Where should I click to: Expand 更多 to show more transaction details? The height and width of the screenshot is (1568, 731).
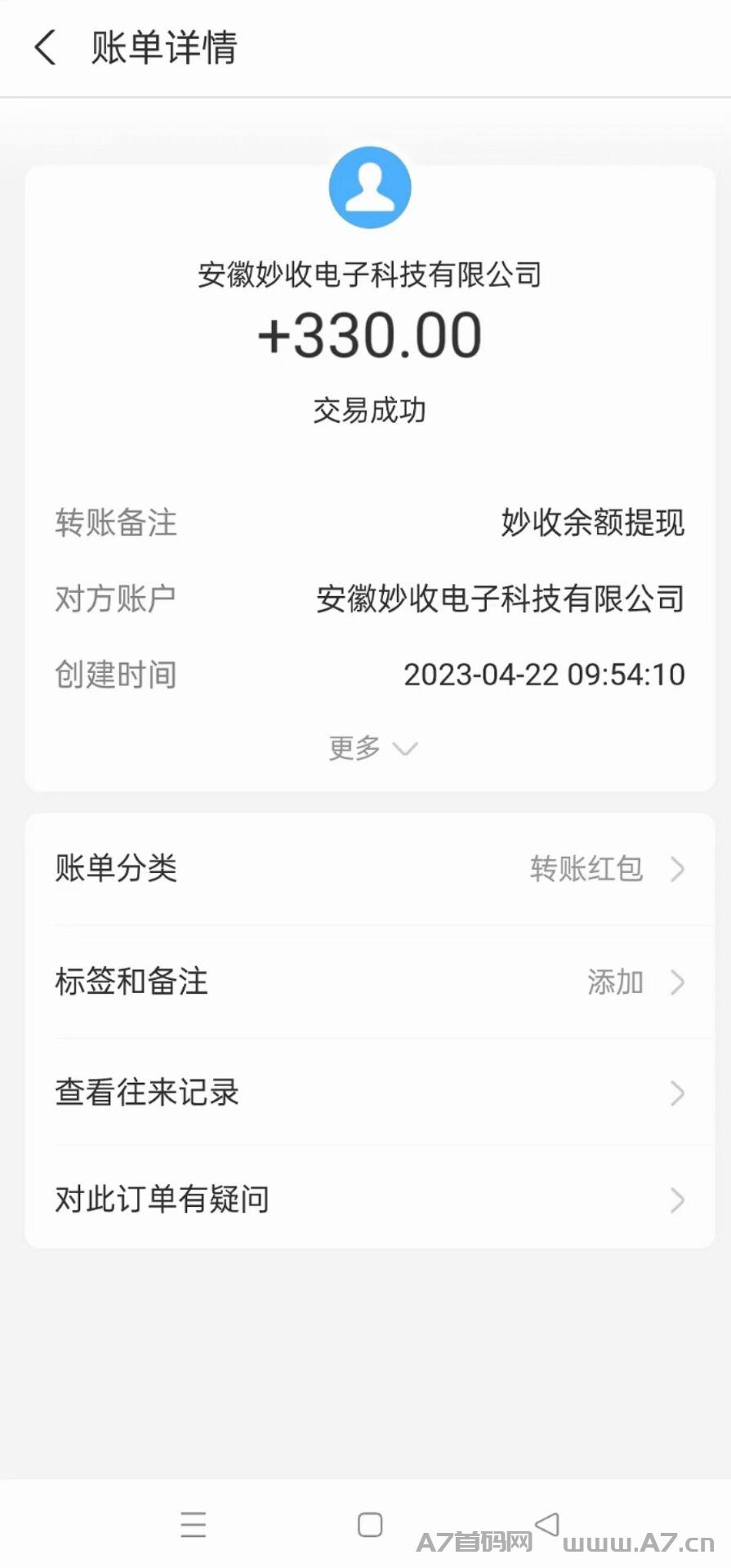372,747
